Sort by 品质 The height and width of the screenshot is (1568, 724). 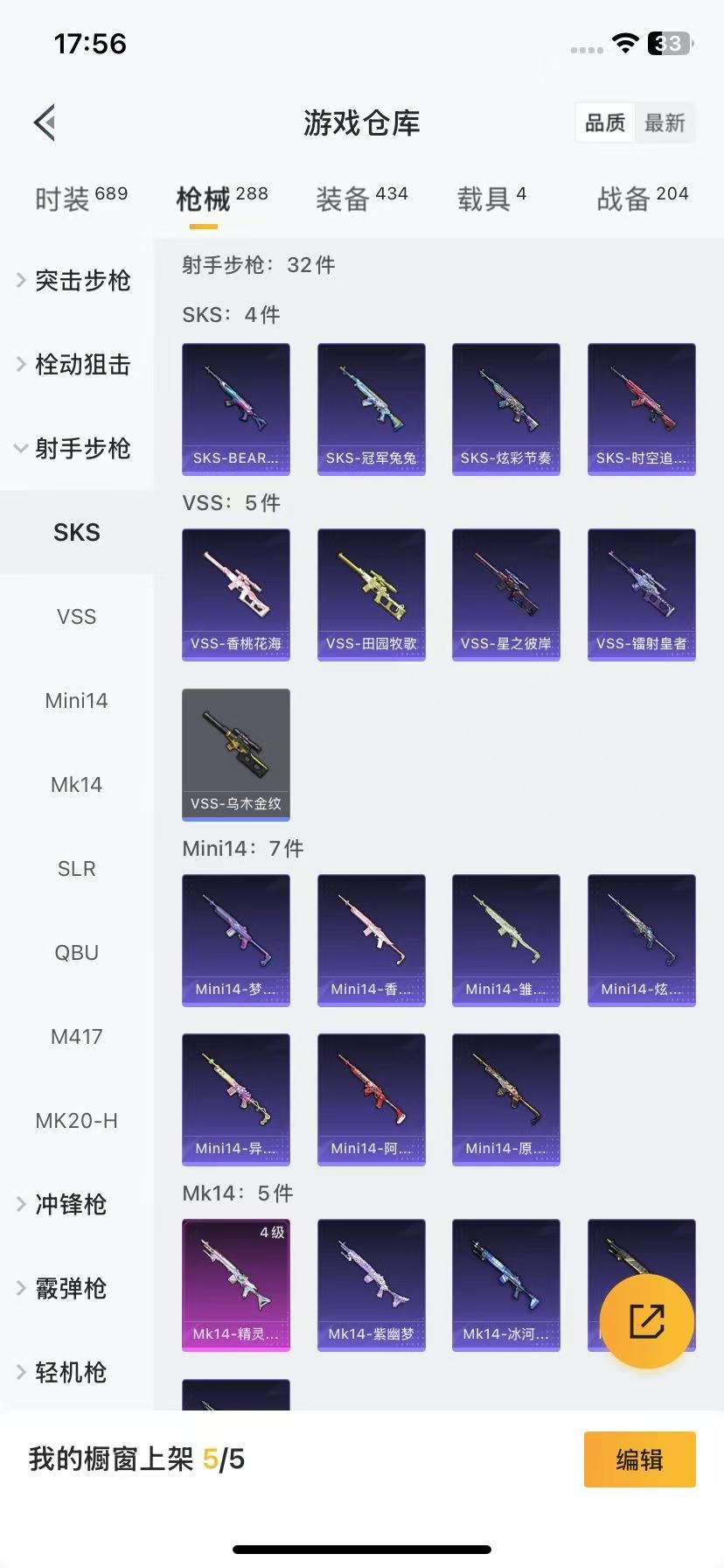[605, 122]
